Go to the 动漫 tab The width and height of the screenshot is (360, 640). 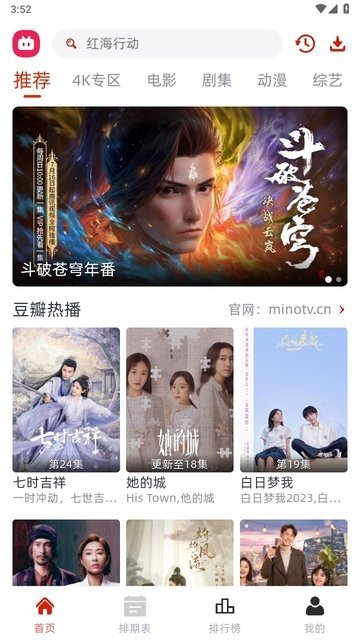[x=272, y=80]
